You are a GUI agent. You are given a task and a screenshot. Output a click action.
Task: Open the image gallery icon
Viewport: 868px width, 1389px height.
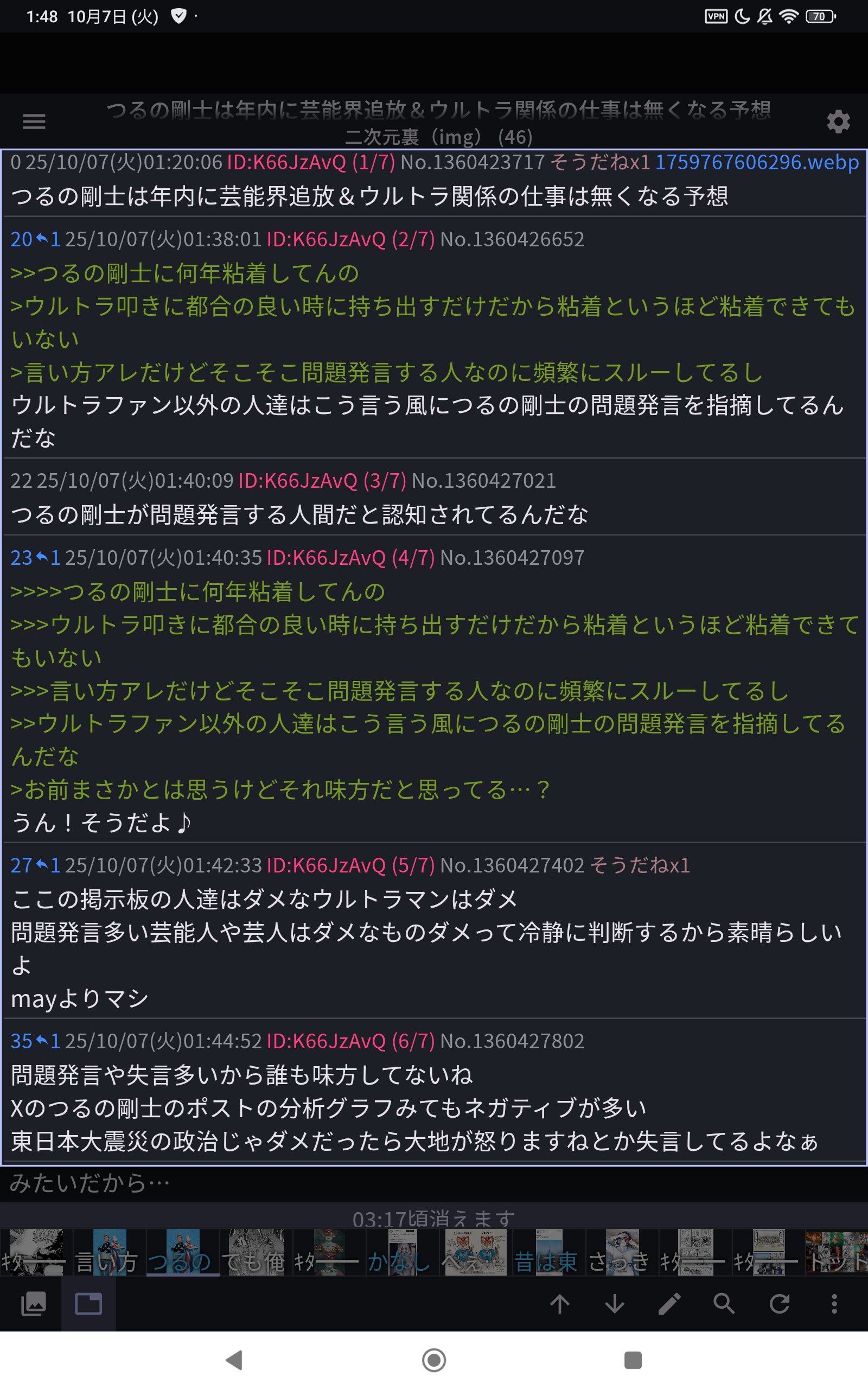tap(33, 1303)
